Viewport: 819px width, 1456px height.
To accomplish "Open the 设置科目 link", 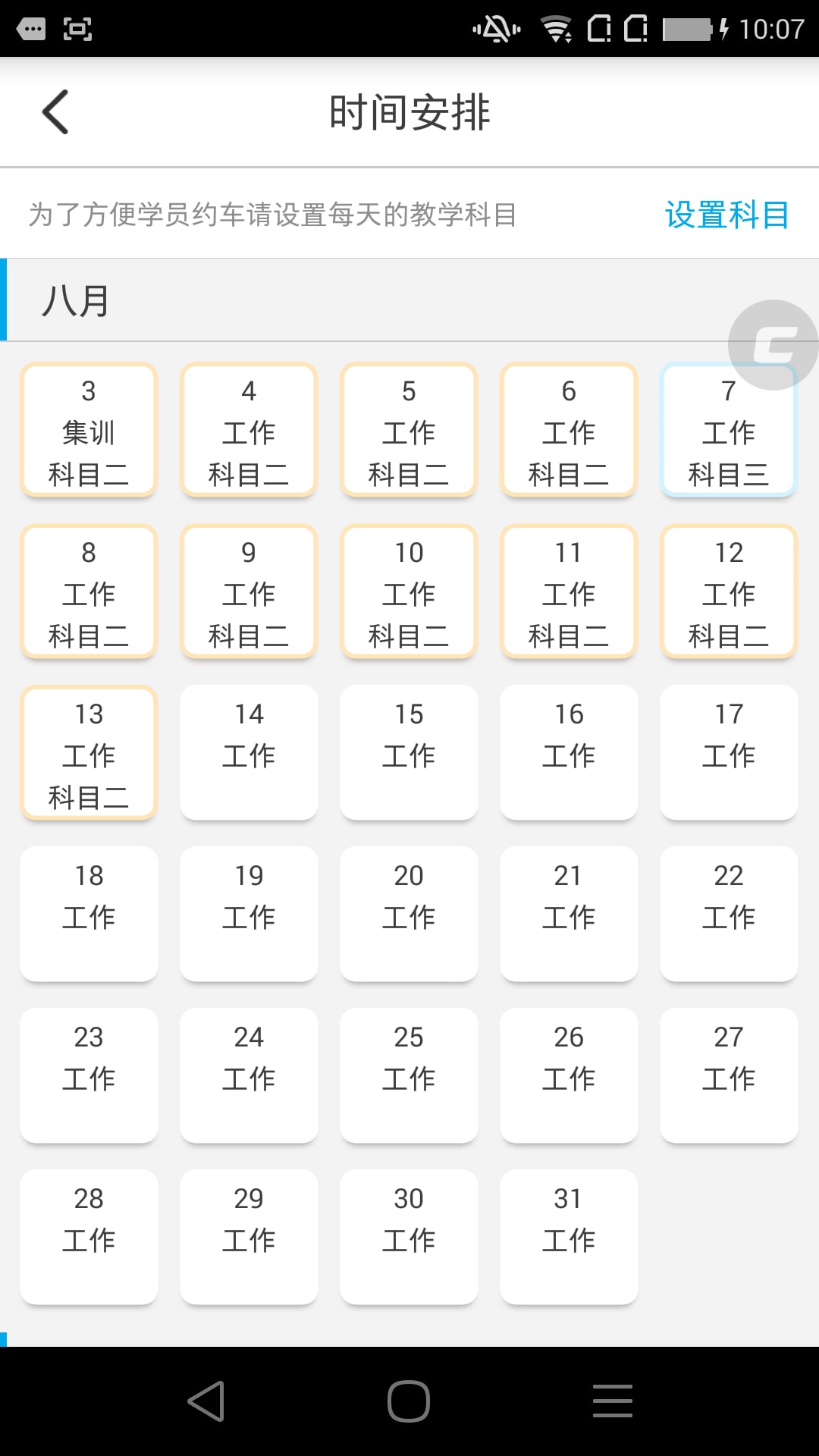I will [726, 215].
